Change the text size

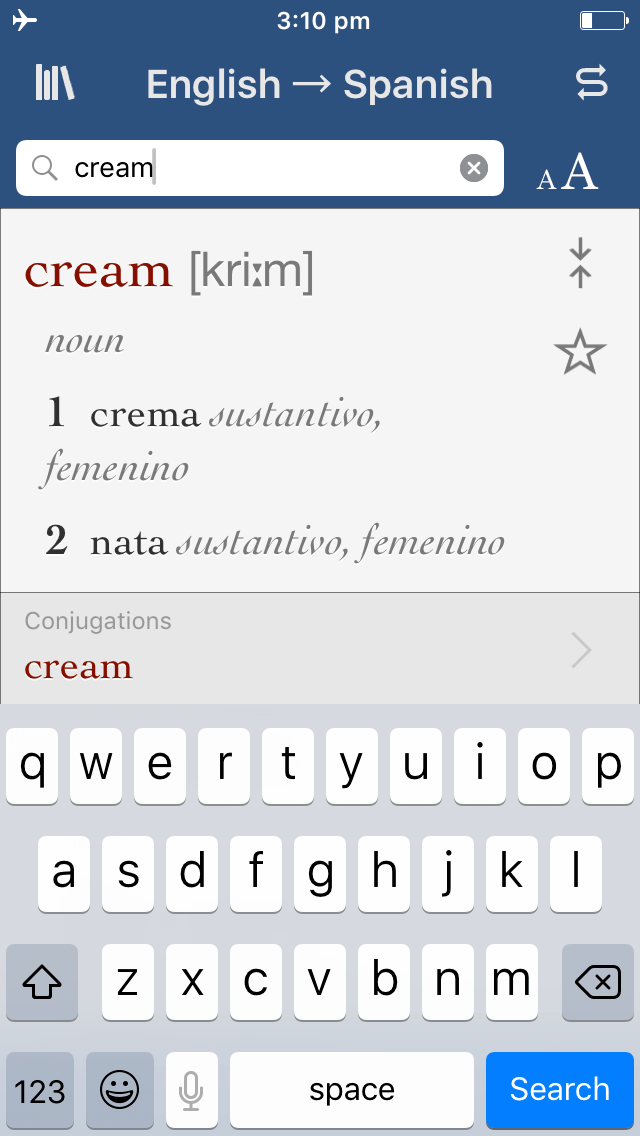(568, 173)
